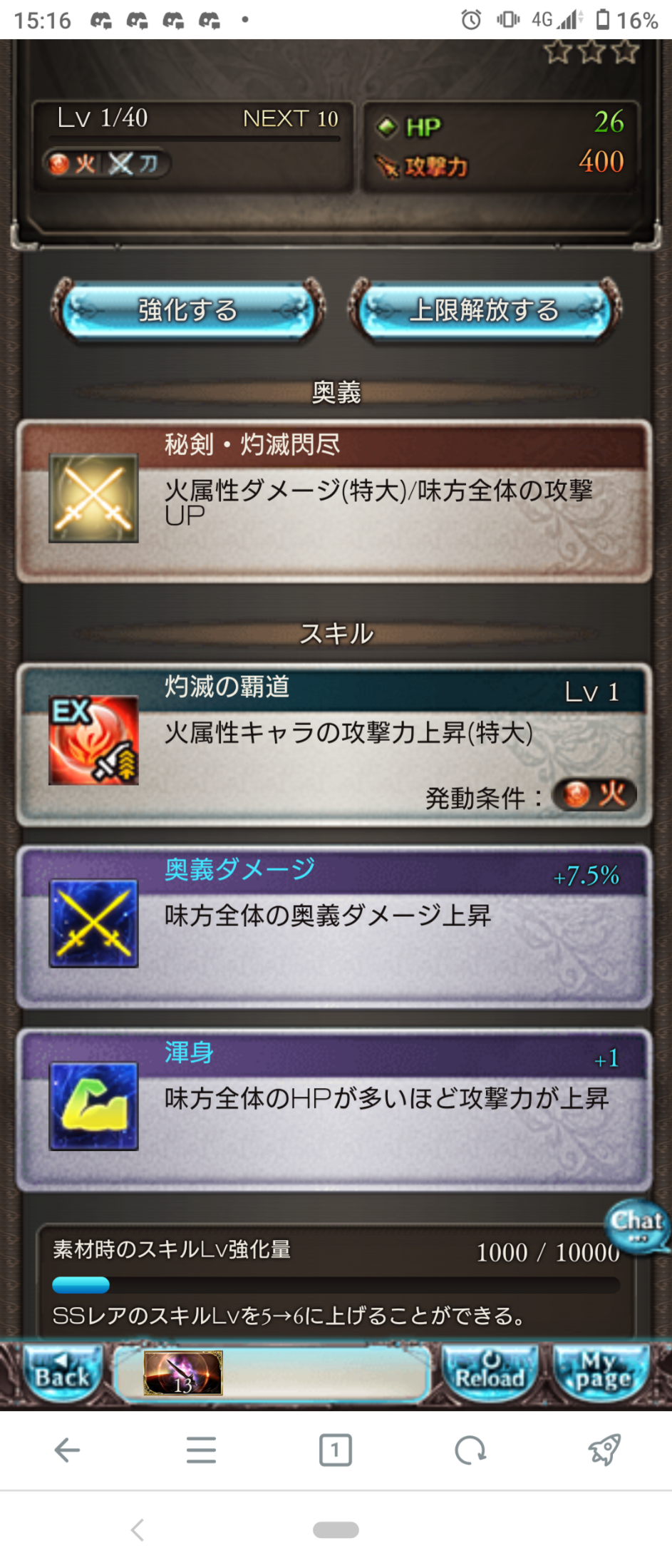The height and width of the screenshot is (1568, 672).
Task: Open the event banner shortcut numbered 13
Action: (183, 1373)
